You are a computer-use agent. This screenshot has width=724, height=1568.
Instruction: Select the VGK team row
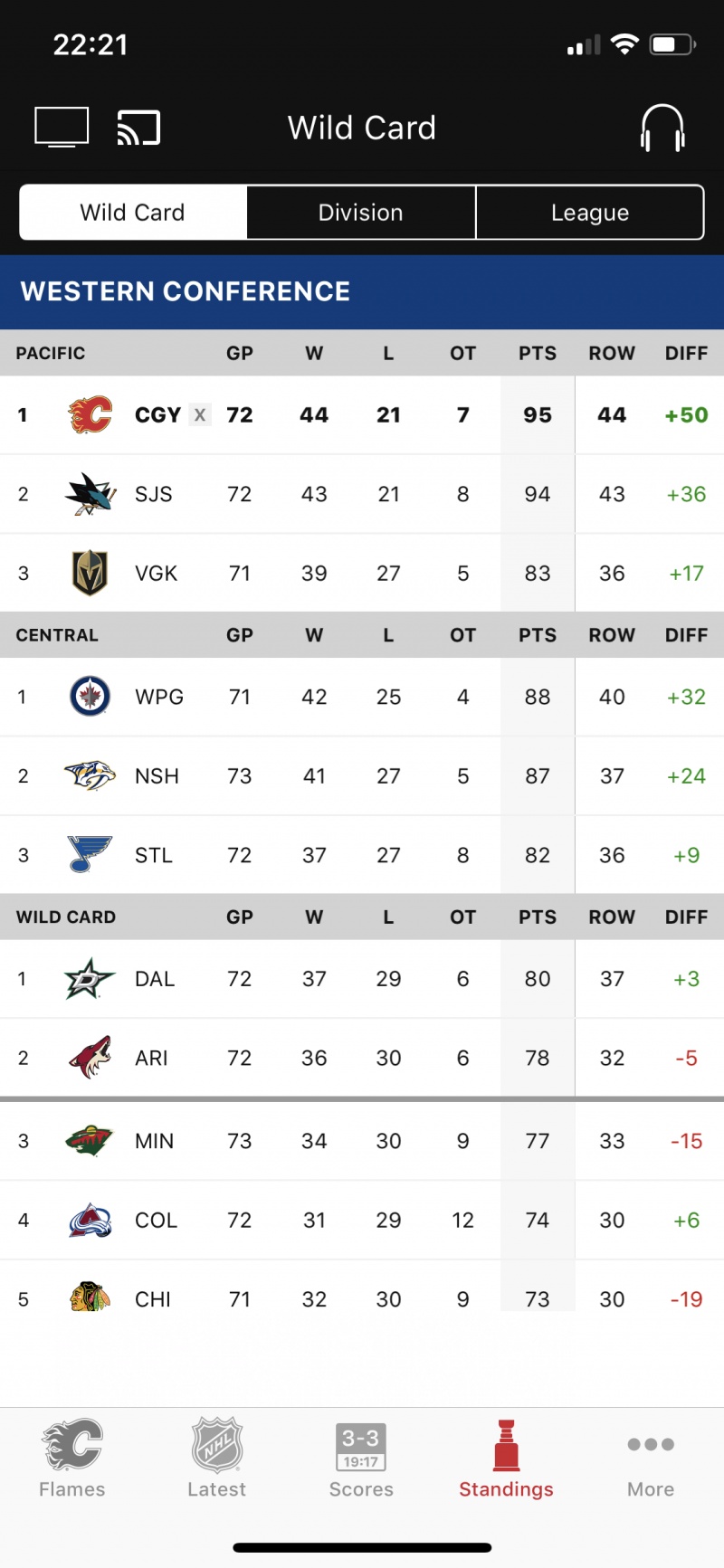point(362,573)
